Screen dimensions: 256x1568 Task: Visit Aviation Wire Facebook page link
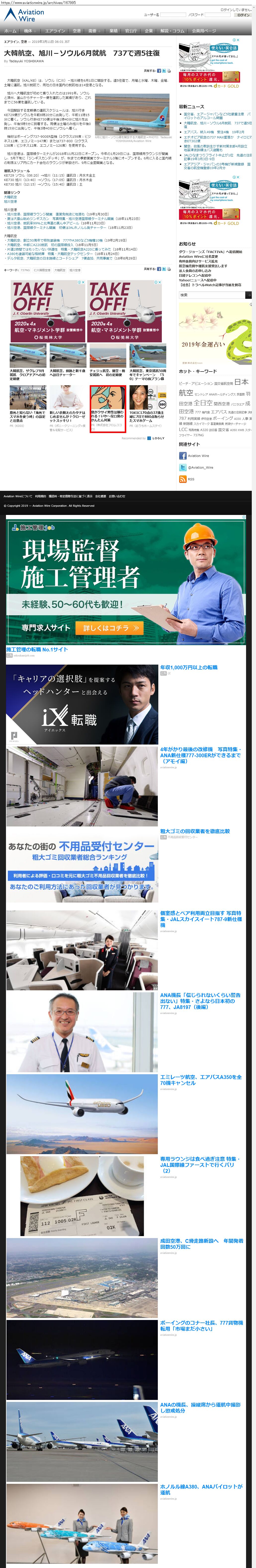coord(198,455)
